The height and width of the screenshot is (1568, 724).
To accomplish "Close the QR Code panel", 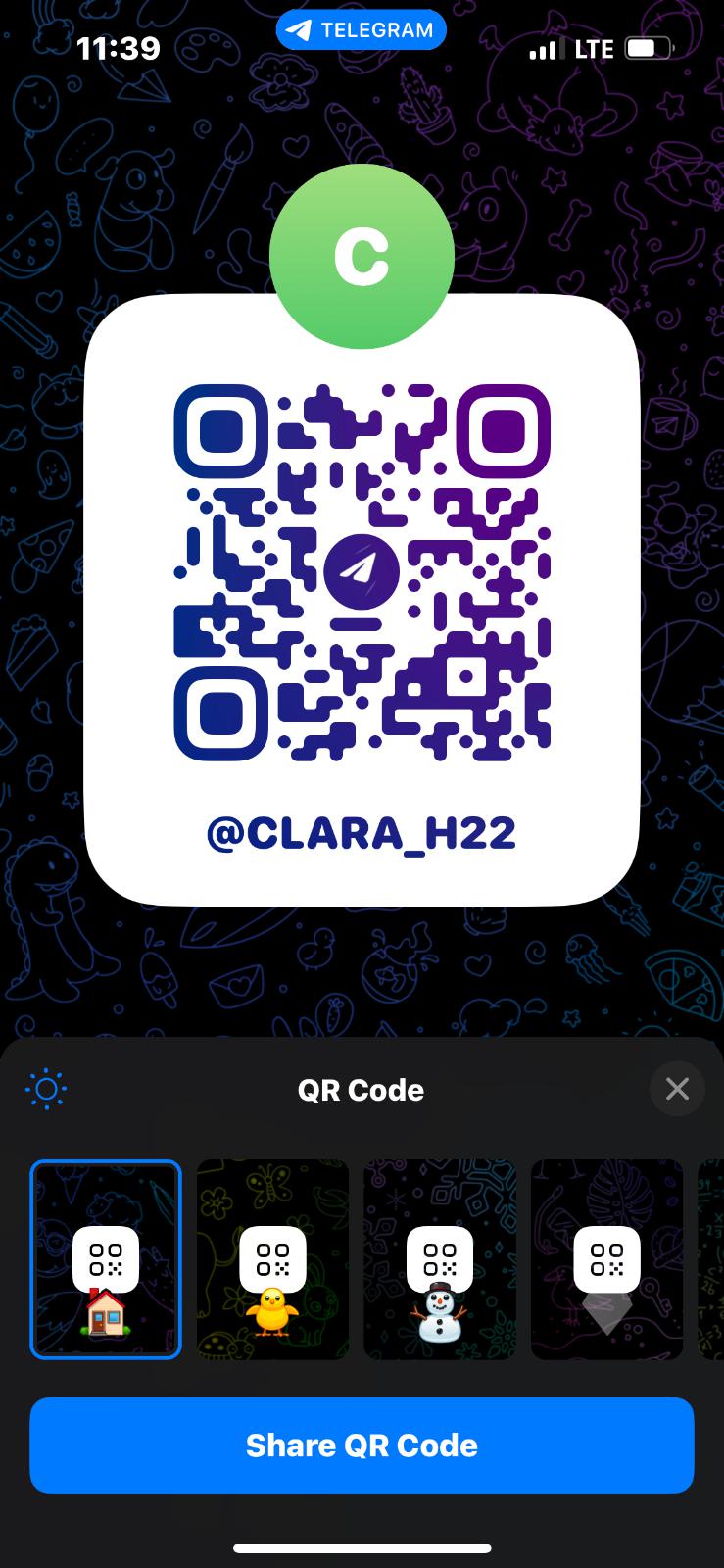I will coord(677,1089).
